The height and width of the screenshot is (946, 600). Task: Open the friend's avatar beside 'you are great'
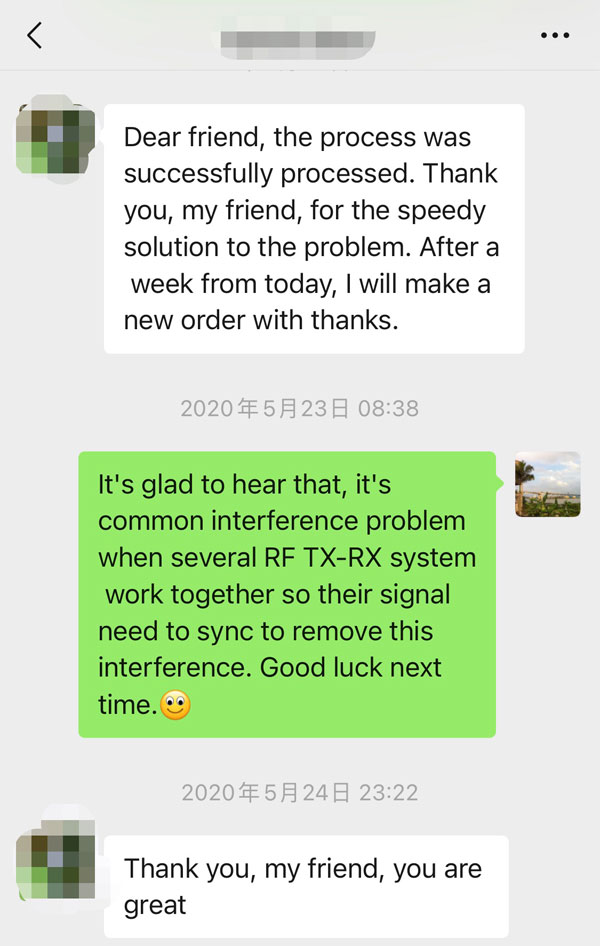57,867
